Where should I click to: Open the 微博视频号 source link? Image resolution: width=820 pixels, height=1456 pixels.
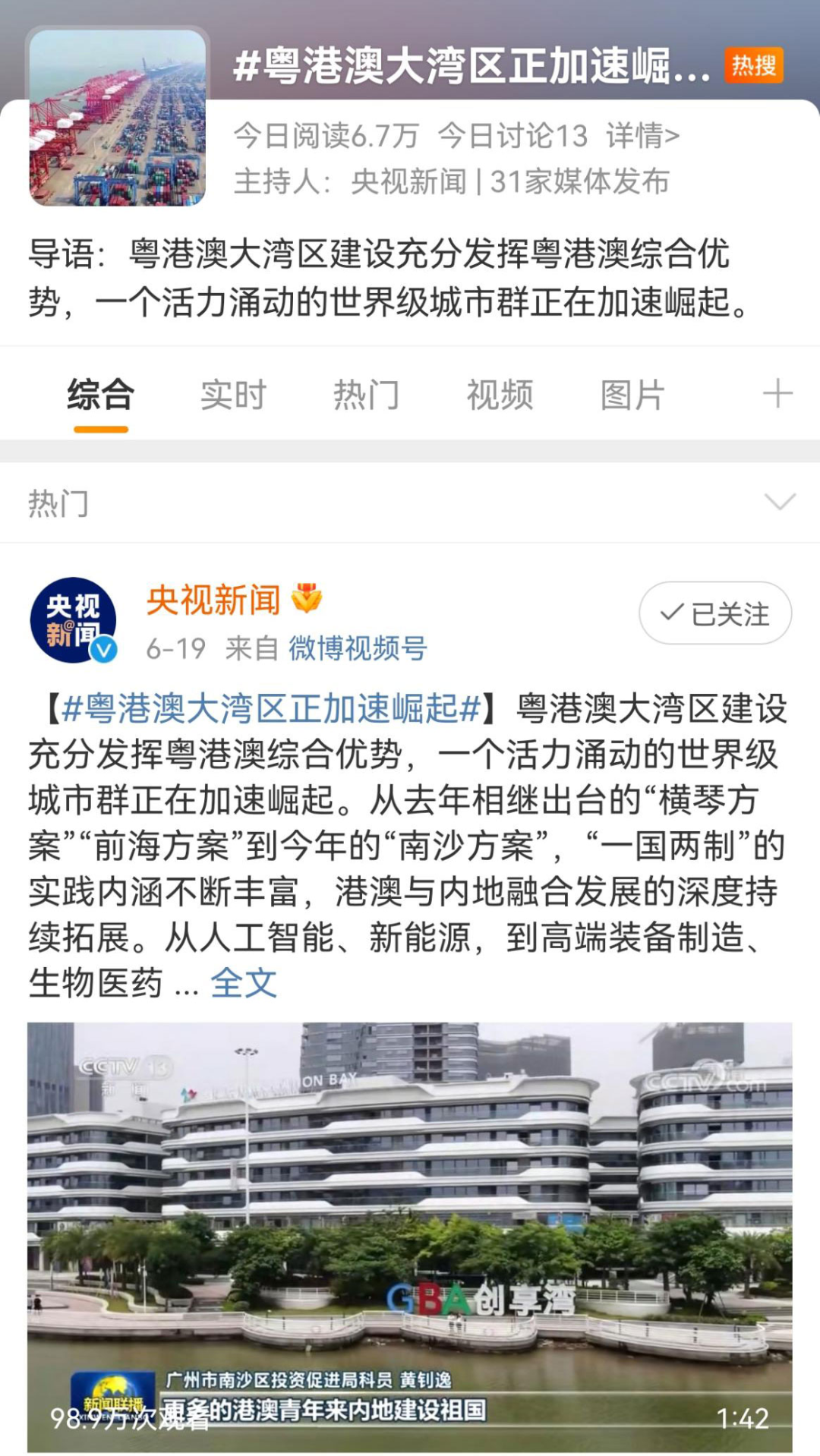358,648
